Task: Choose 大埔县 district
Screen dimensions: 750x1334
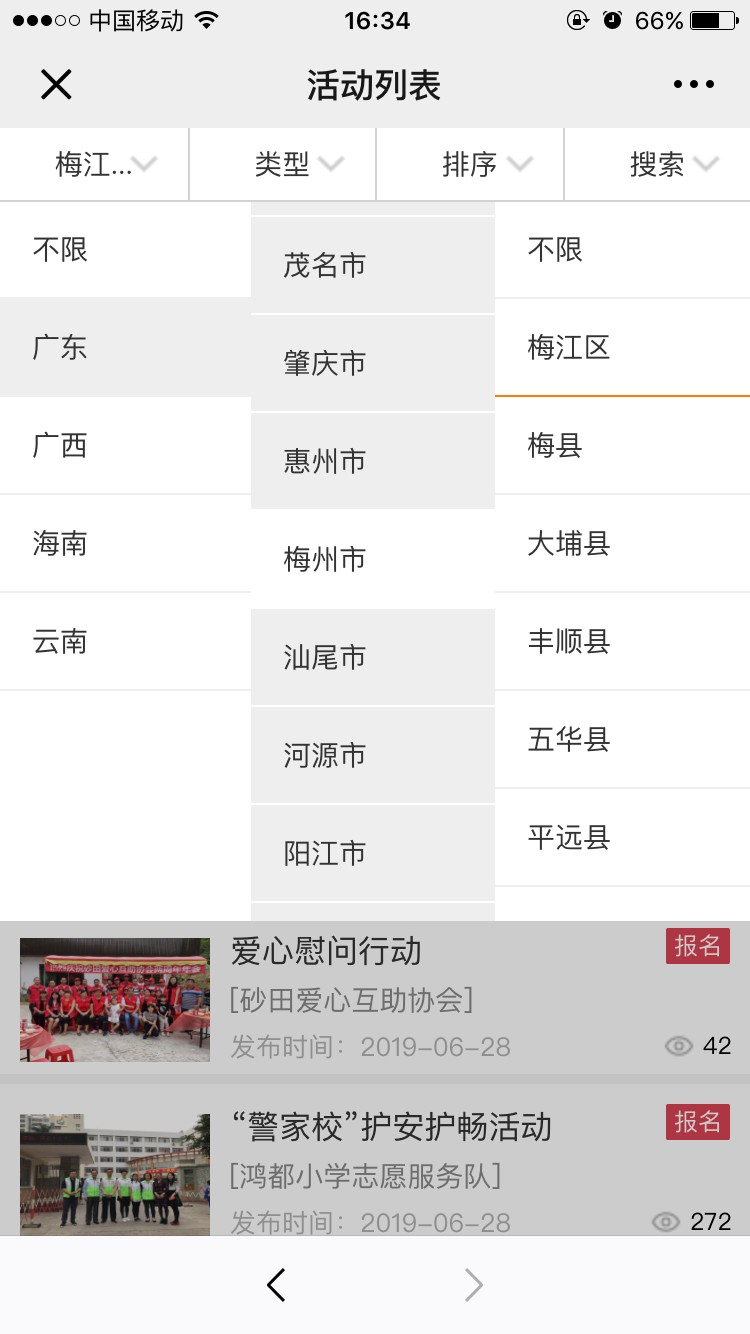Action: point(569,544)
